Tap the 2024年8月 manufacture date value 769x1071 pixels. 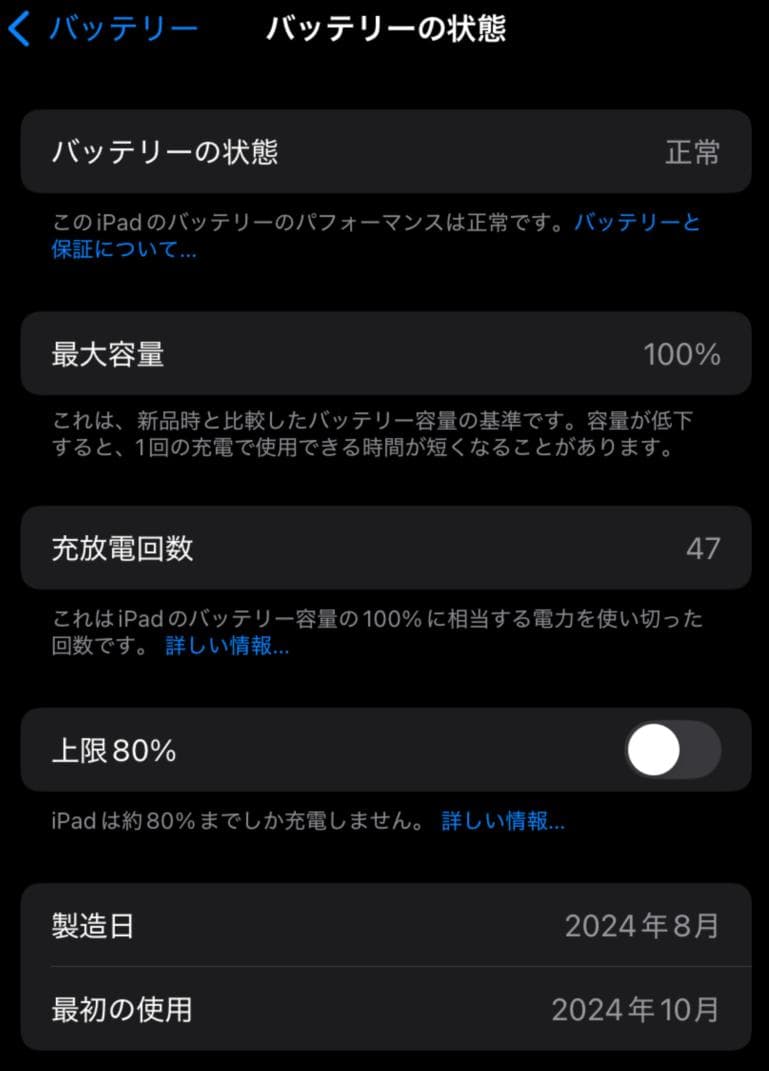tap(642, 926)
